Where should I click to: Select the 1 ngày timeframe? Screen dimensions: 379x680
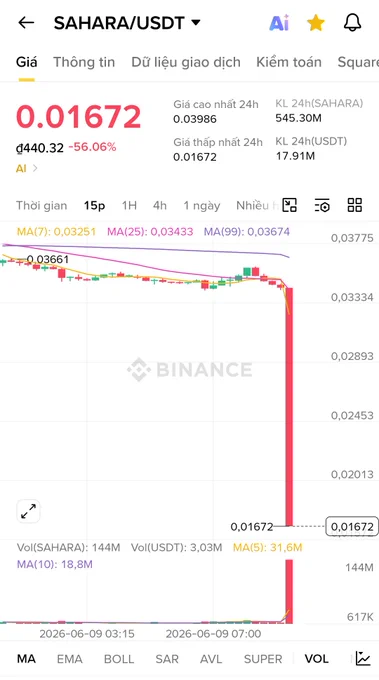tap(202, 205)
